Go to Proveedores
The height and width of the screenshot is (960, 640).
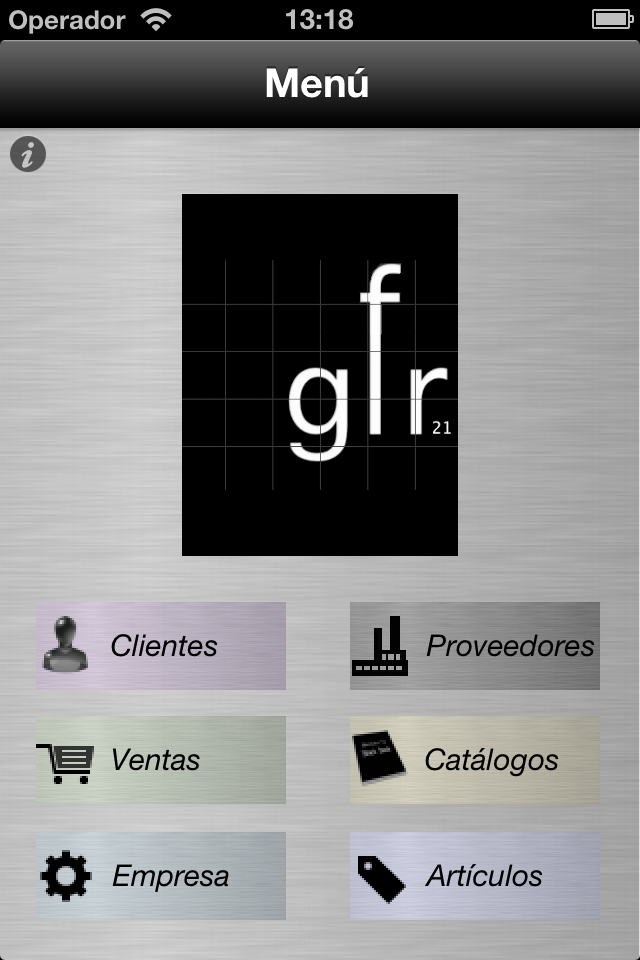[475, 646]
